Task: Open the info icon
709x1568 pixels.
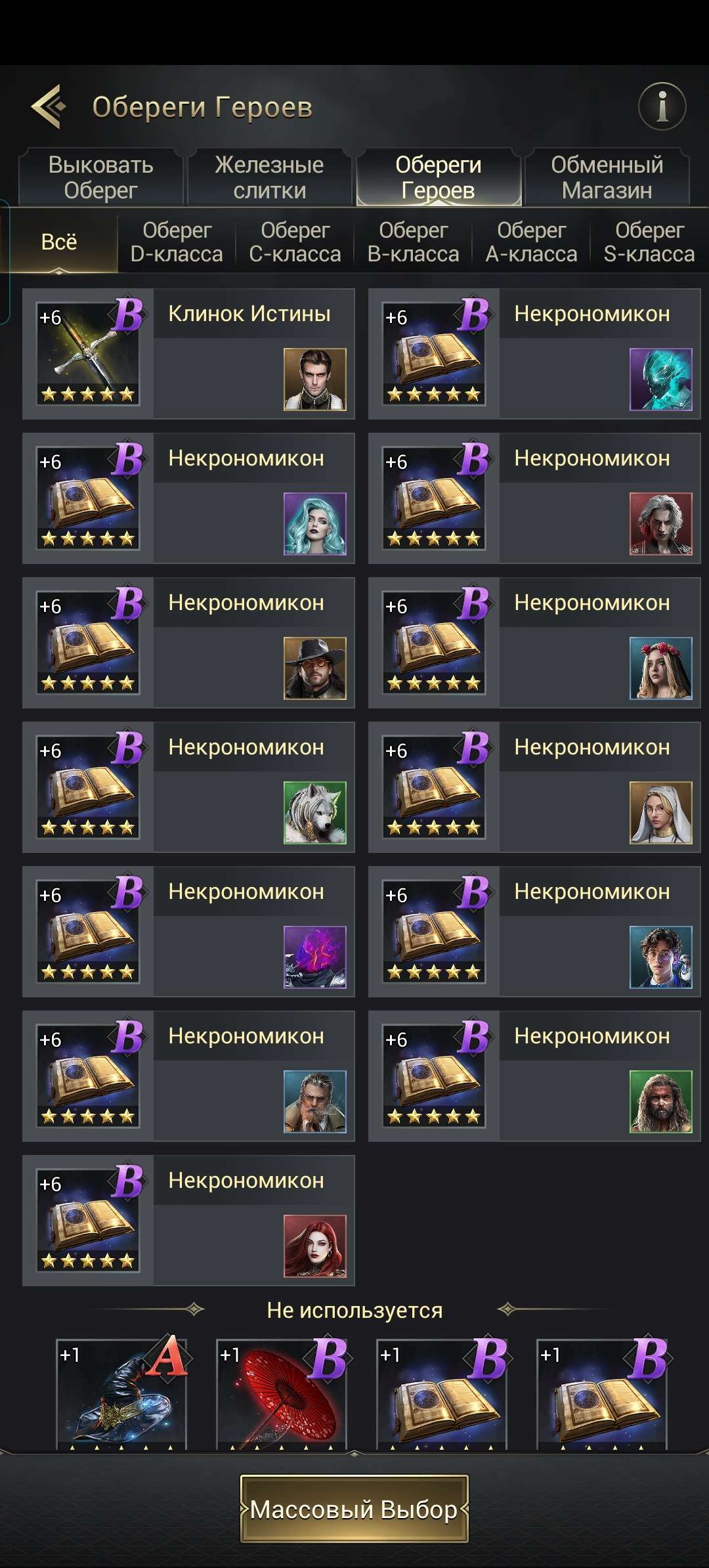Action: coord(662,106)
